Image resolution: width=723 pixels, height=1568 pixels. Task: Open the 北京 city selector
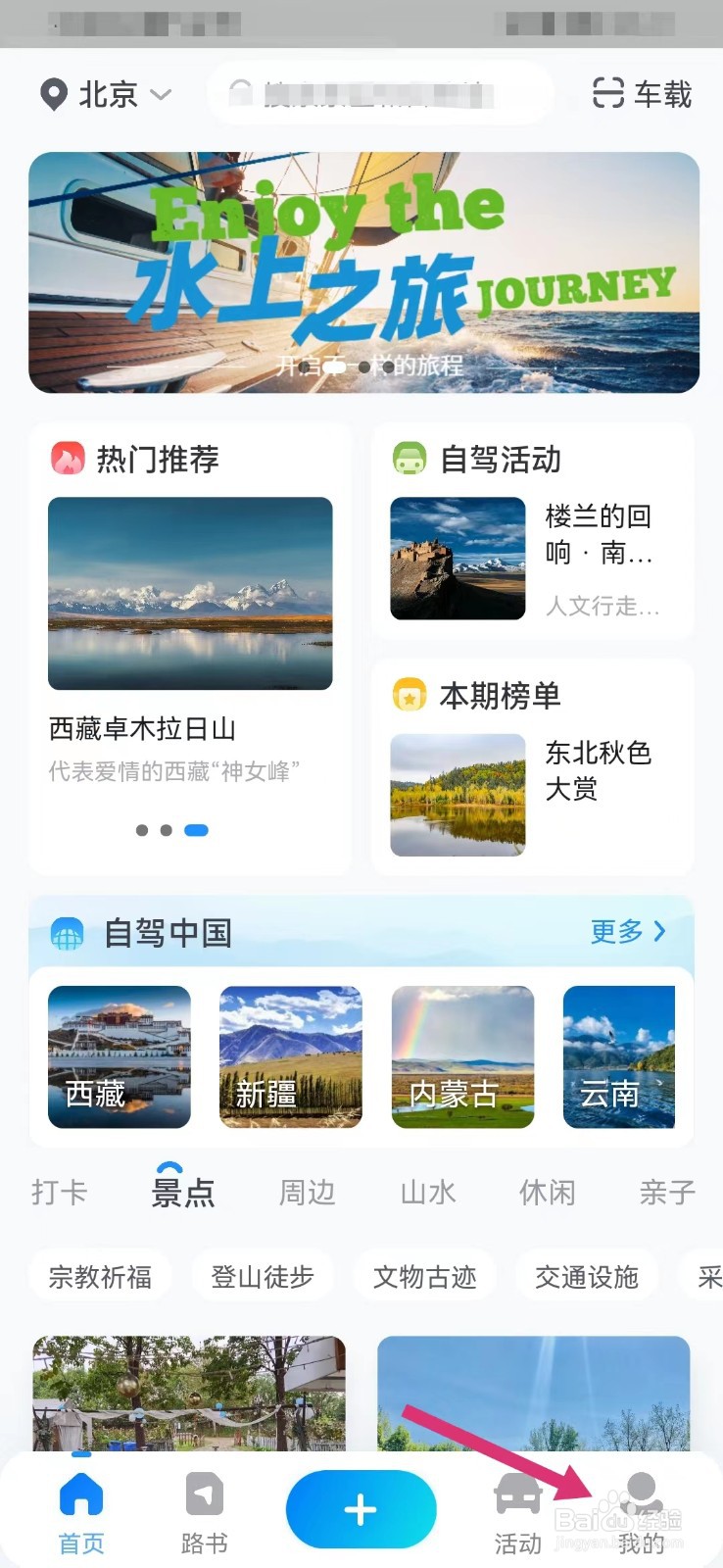(106, 95)
